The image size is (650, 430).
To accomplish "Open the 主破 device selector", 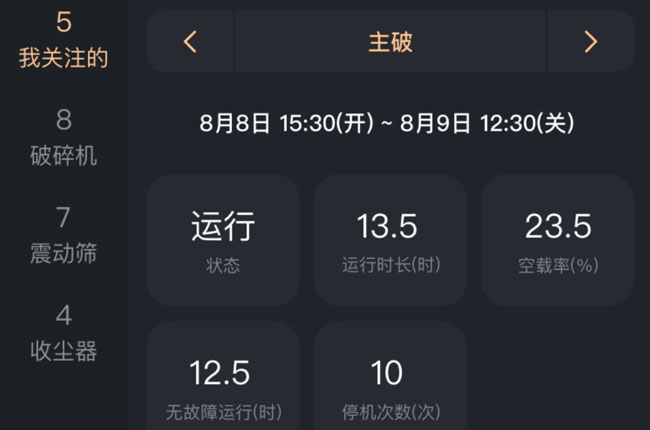I will pyautogui.click(x=390, y=42).
